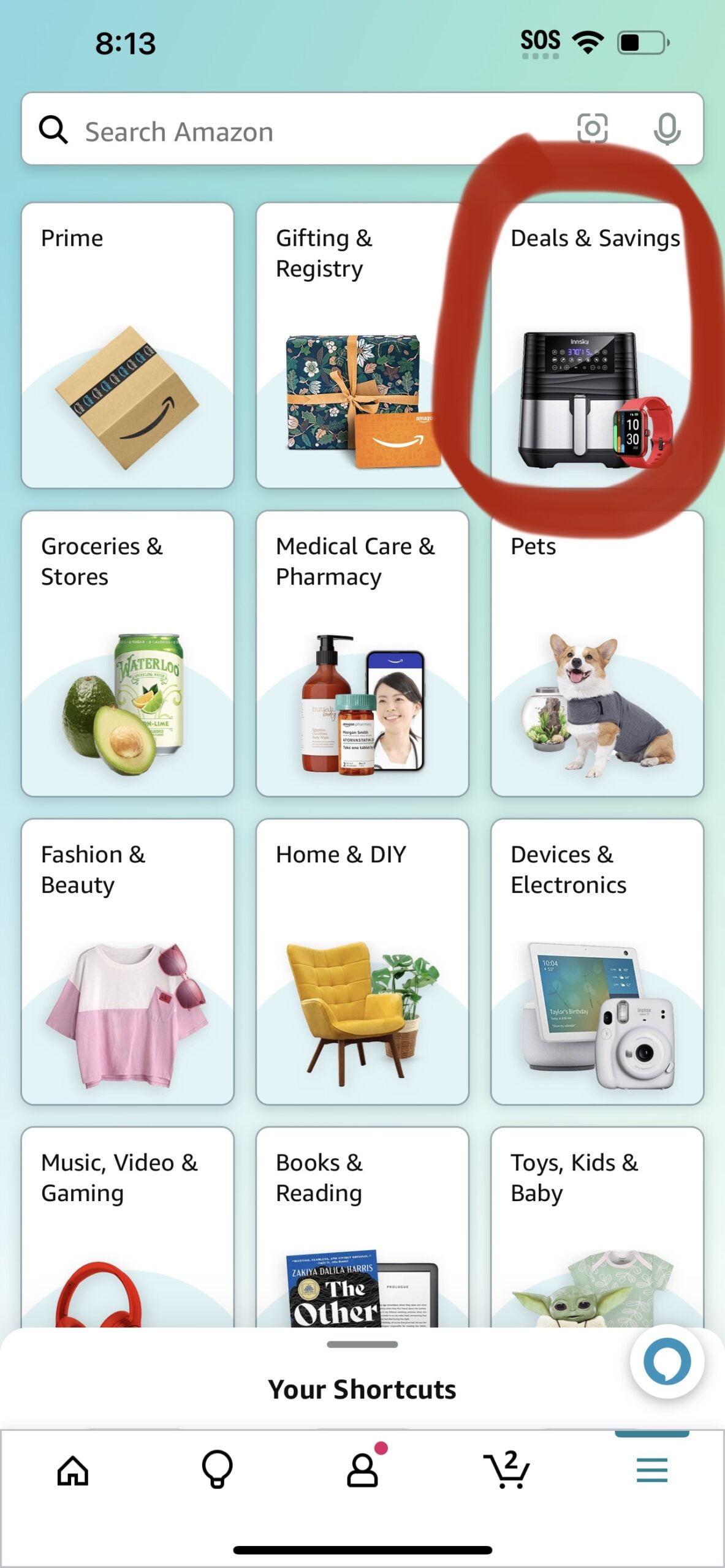Open Medical Care & Pharmacy
Viewport: 725px width, 1568px height.
click(362, 653)
